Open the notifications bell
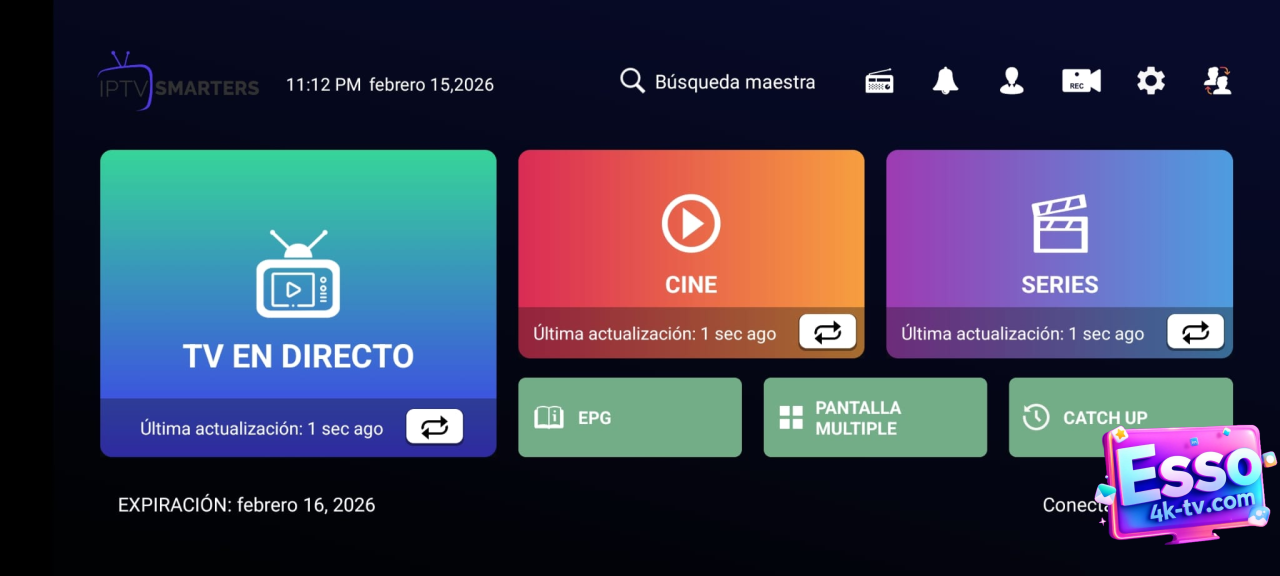 click(945, 82)
